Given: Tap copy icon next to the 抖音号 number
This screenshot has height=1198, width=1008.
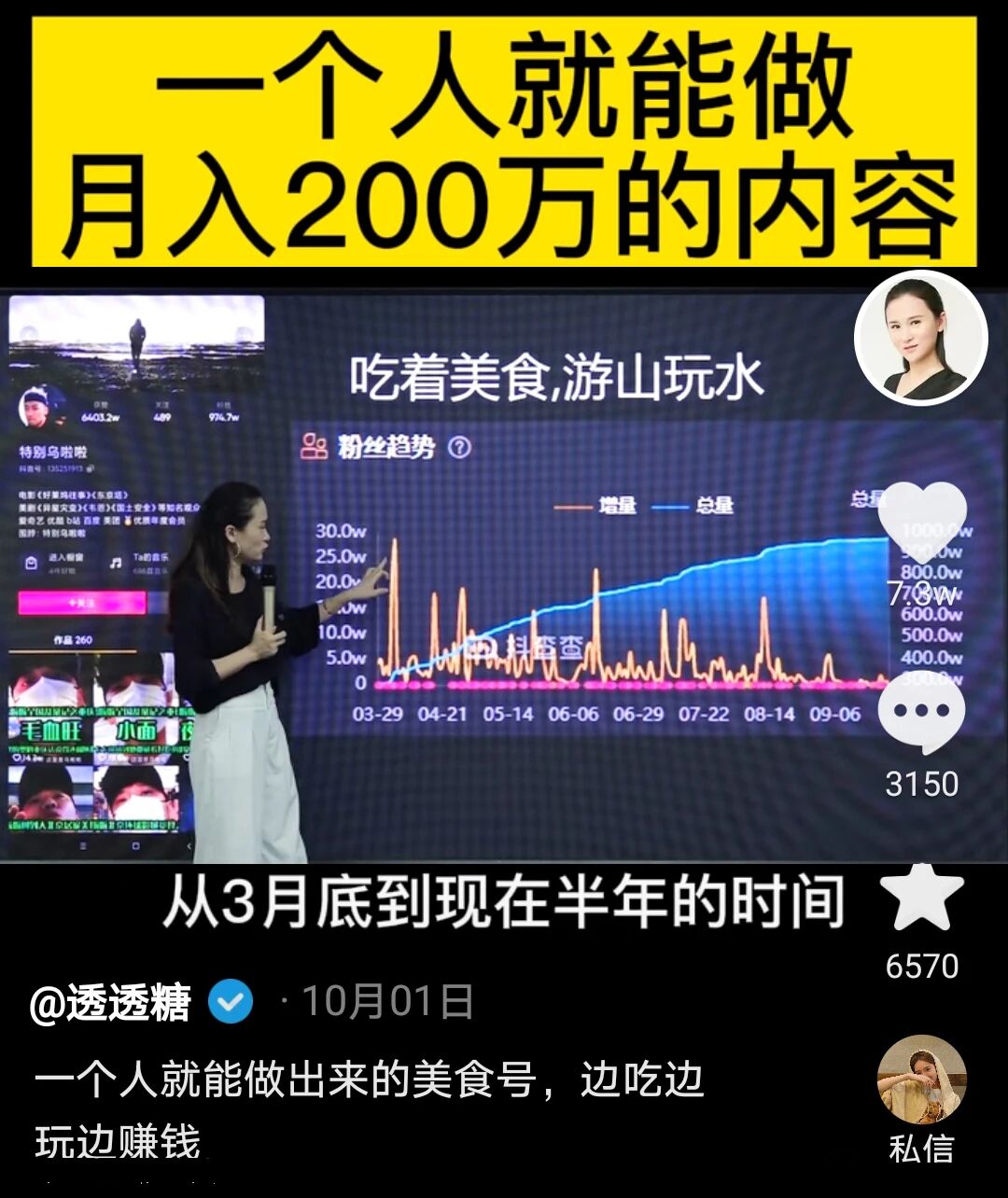Looking at the screenshot, I should coord(91,469).
